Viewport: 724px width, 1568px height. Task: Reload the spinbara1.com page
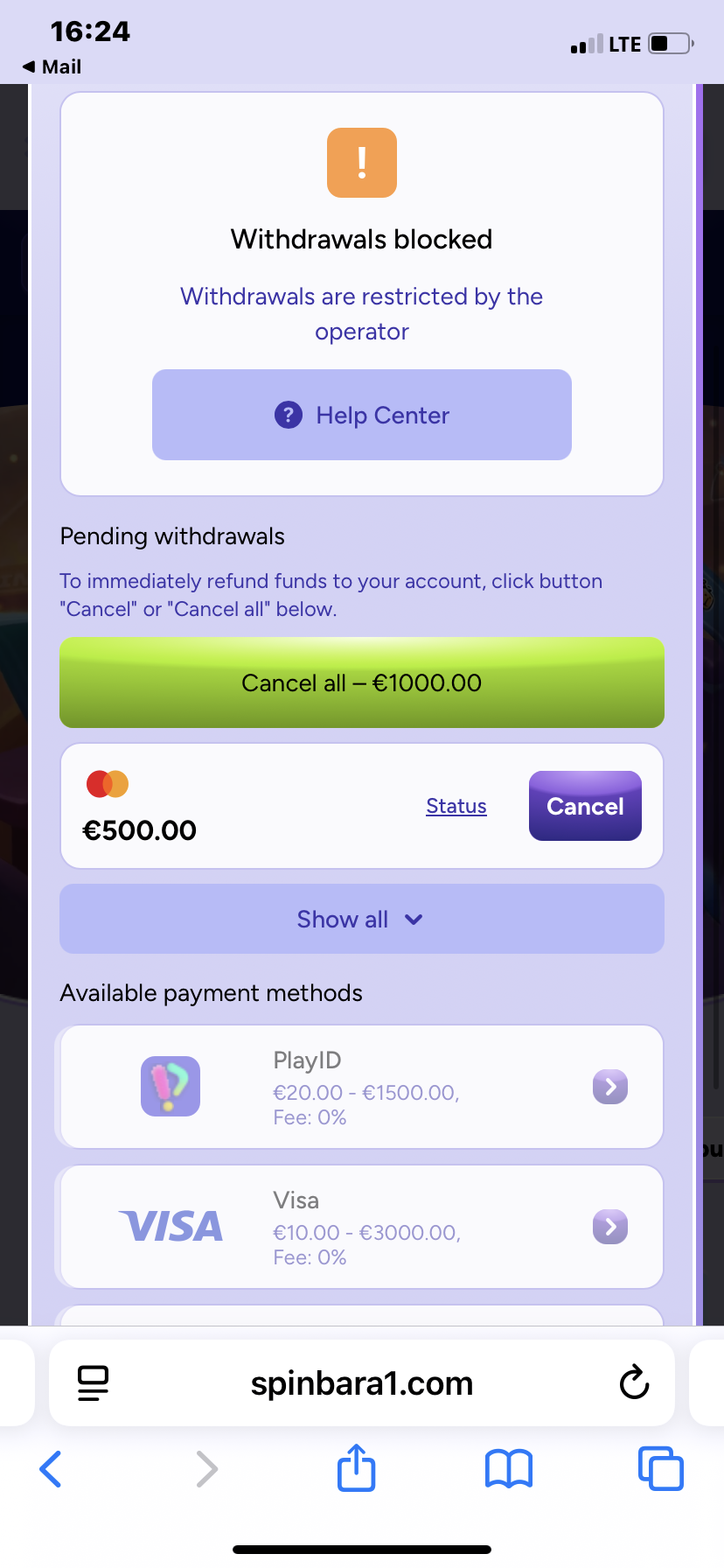point(634,1383)
